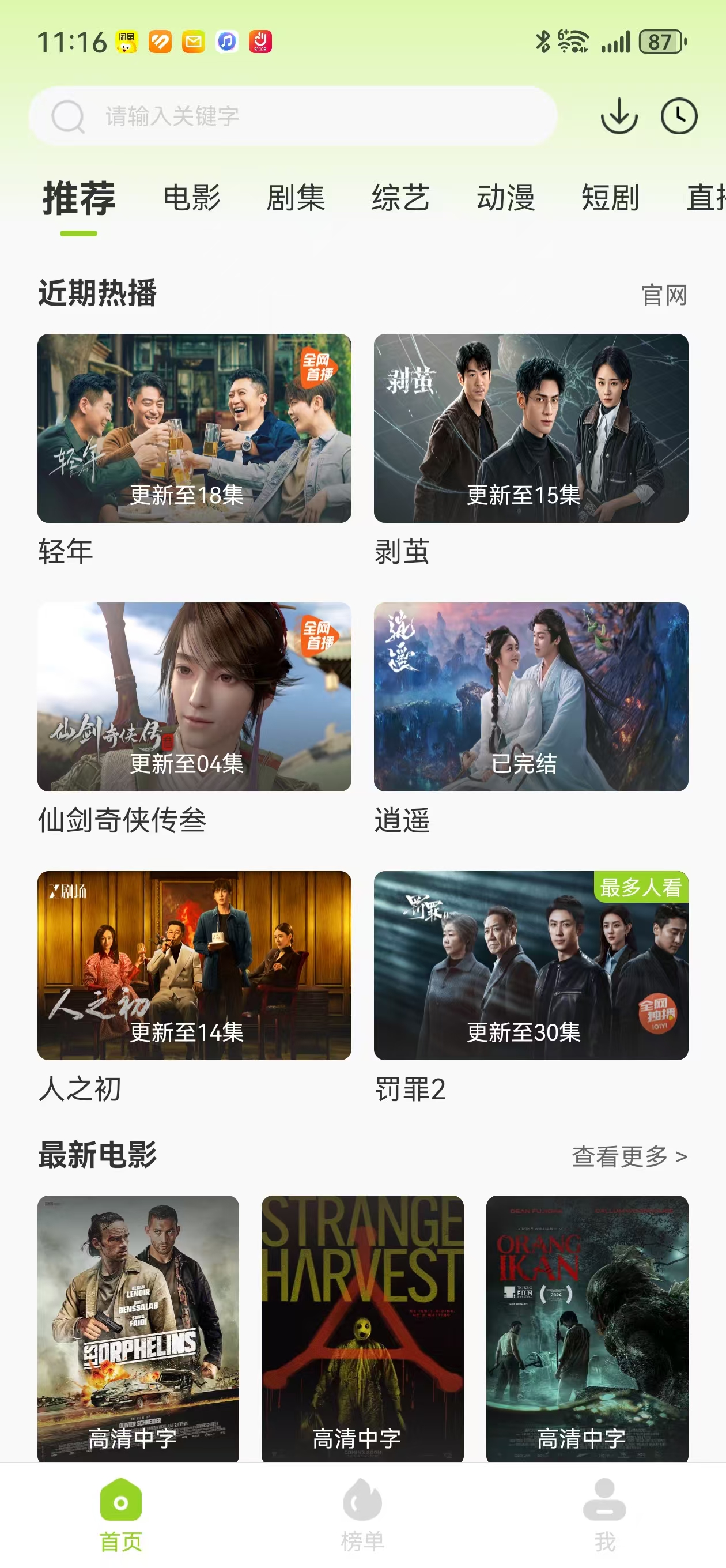Image resolution: width=726 pixels, height=1568 pixels.
Task: Open the drama 人之初
Action: pos(194,965)
